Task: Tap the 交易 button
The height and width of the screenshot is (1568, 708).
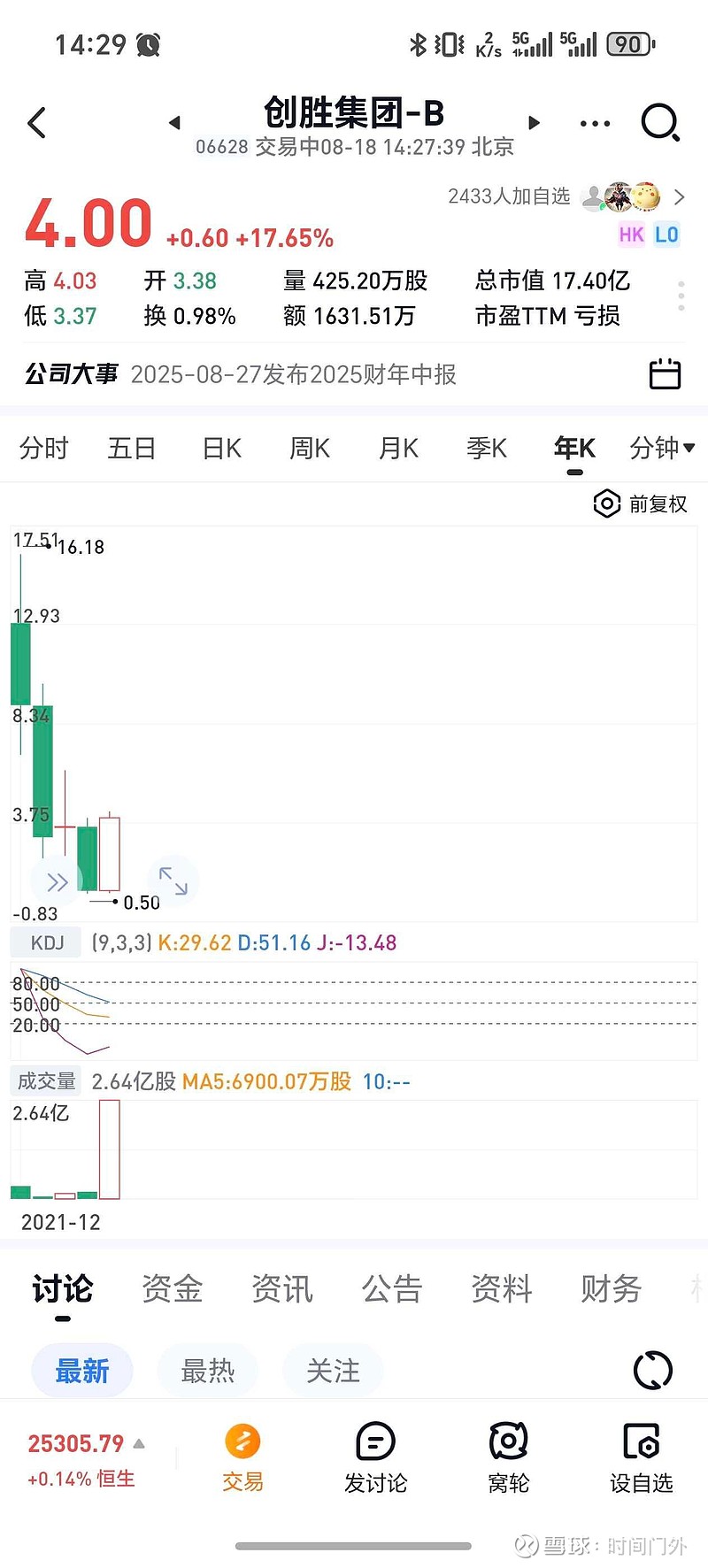Action: point(242,1458)
